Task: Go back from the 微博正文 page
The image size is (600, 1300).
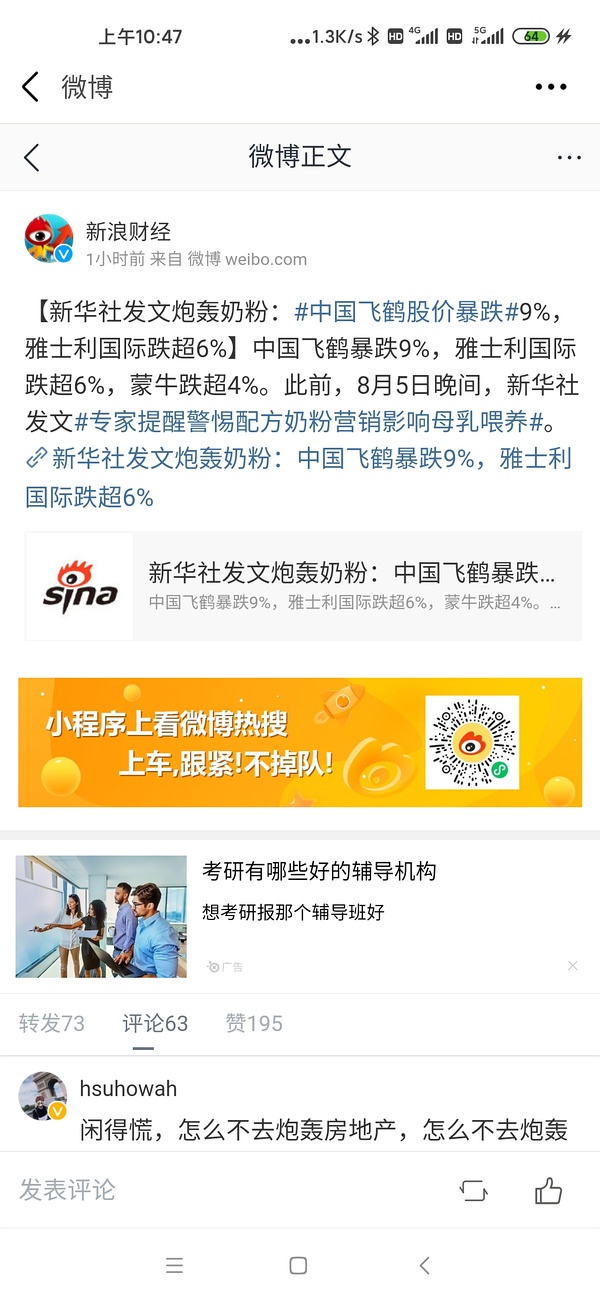Action: [32, 157]
